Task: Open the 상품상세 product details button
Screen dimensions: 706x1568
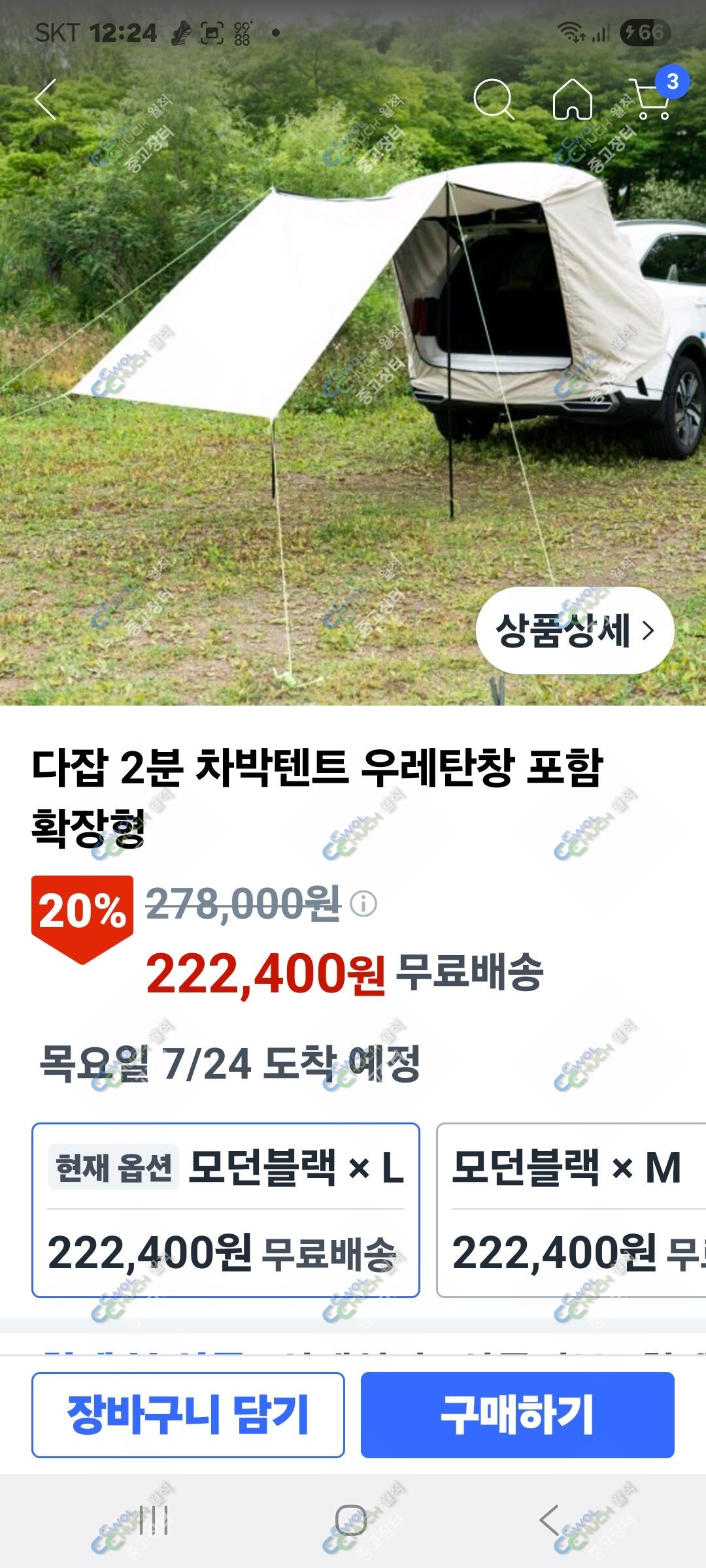Action: (575, 630)
